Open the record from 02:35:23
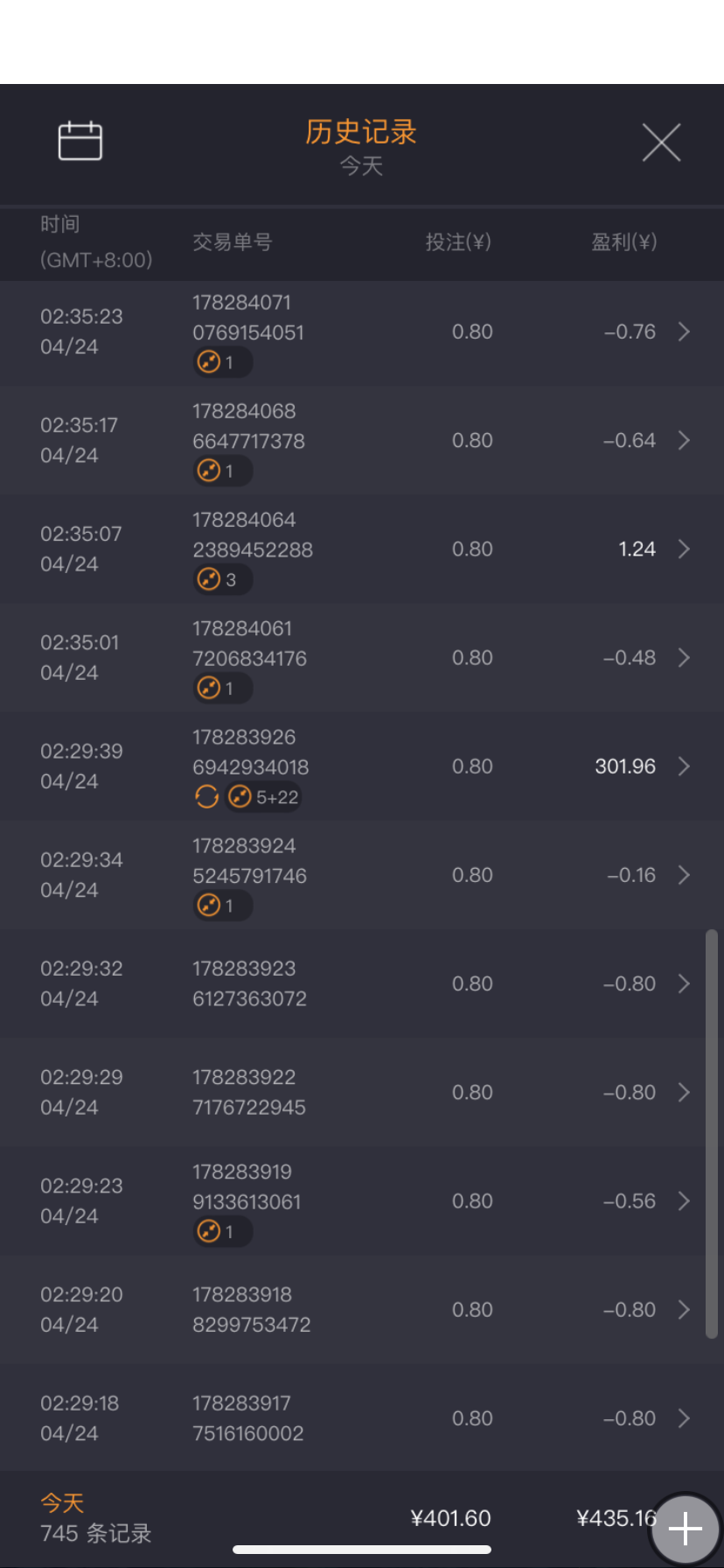 [x=362, y=332]
